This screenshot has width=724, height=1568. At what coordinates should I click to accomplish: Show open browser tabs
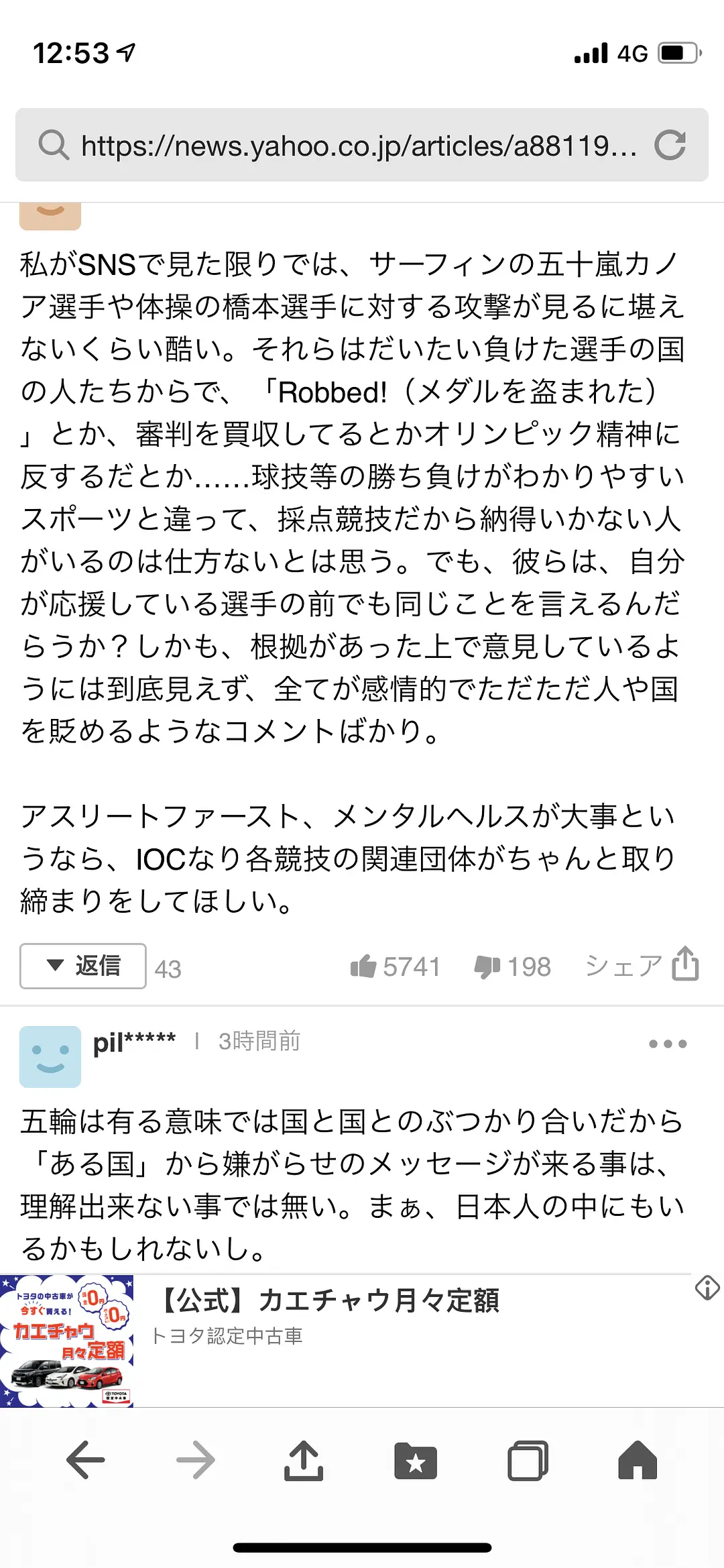click(528, 1459)
